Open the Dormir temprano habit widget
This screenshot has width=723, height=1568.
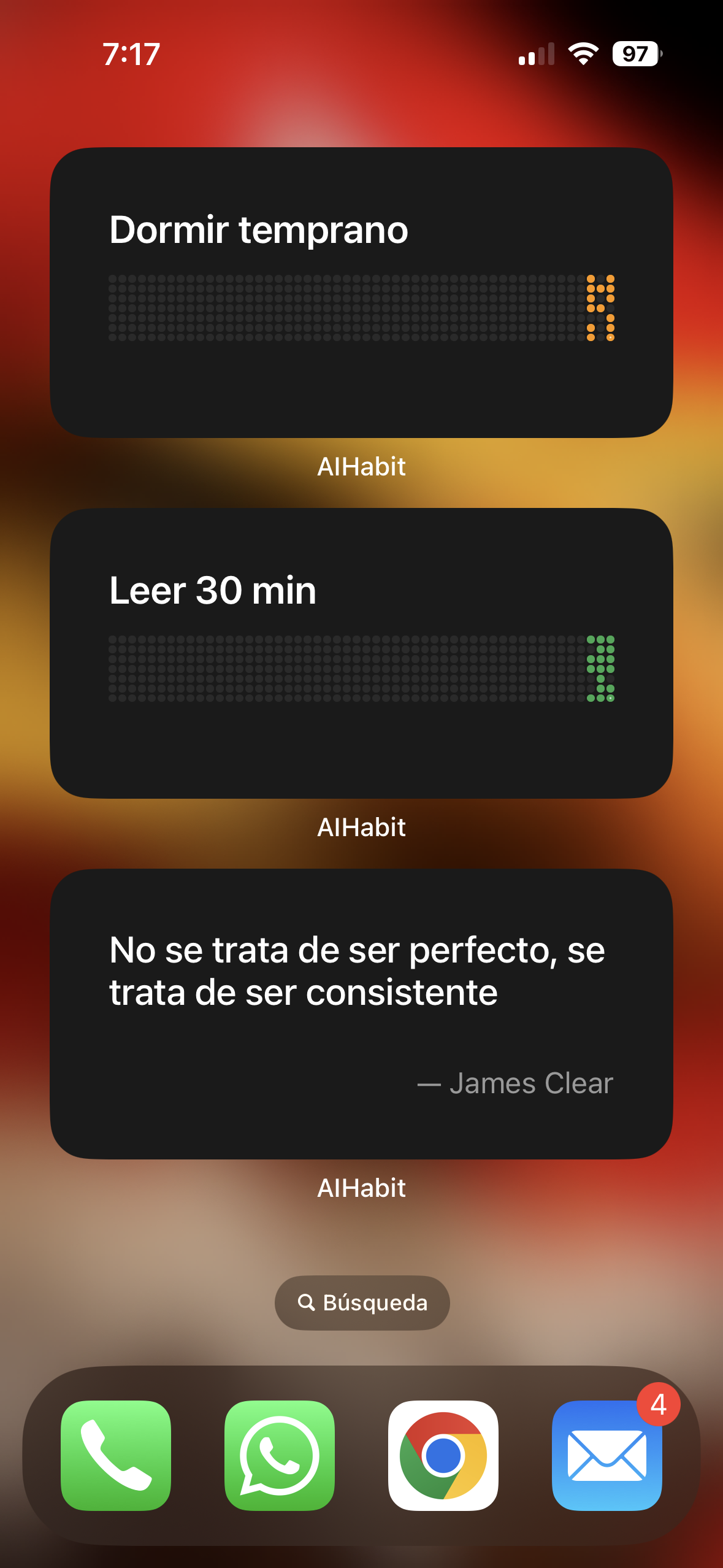361,291
